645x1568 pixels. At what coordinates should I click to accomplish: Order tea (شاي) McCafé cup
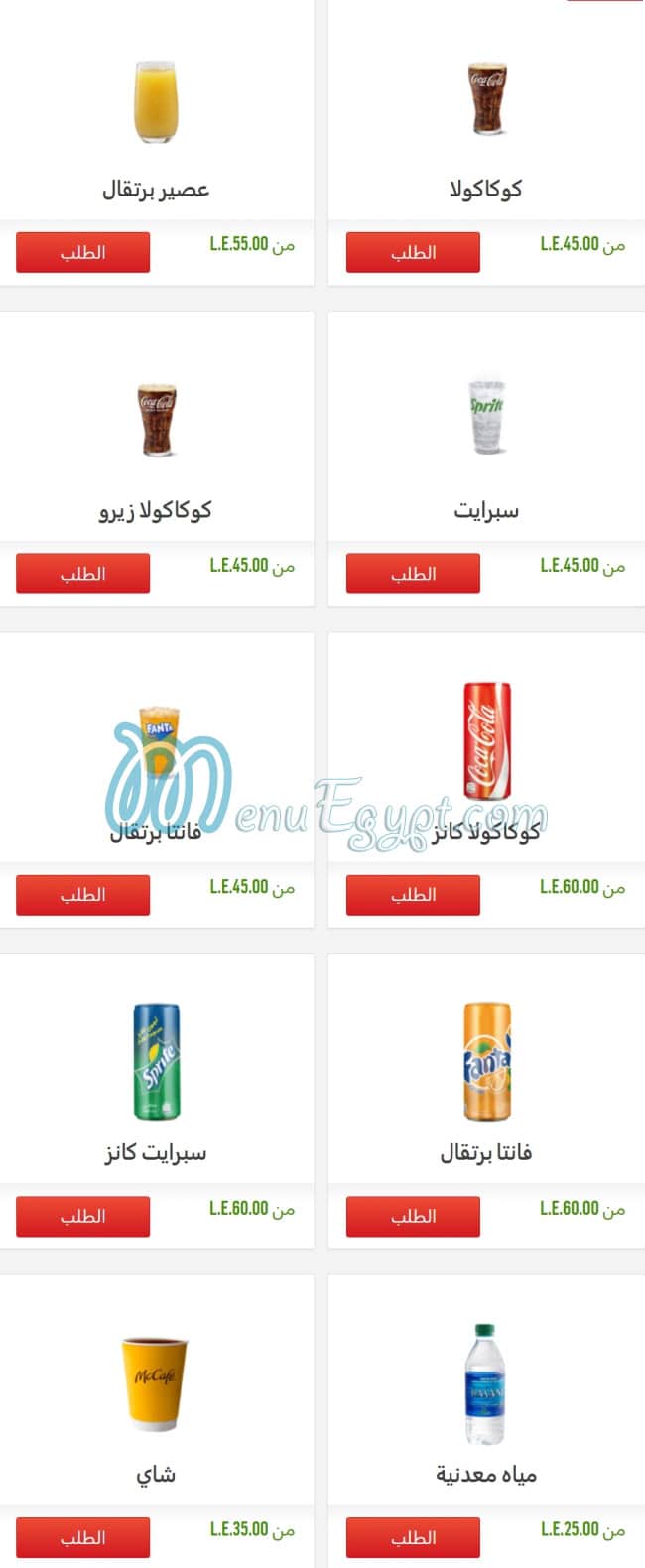[82, 1537]
